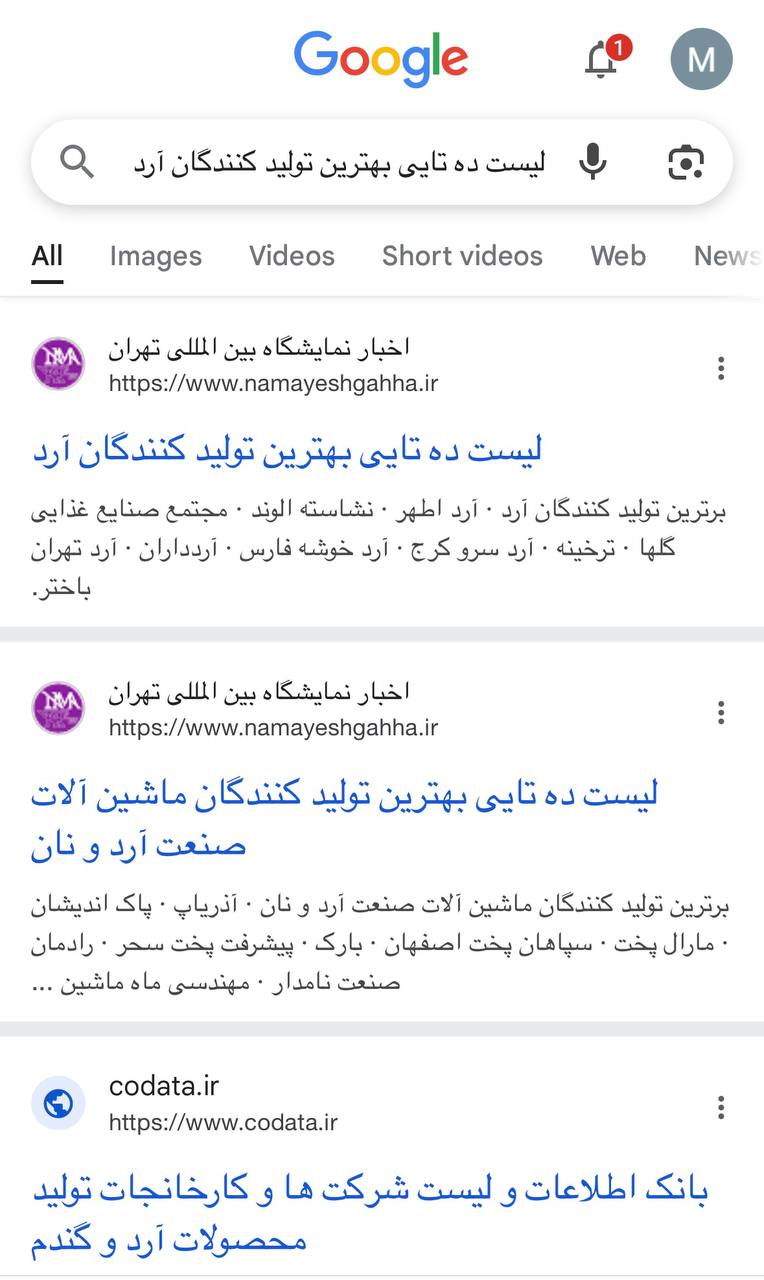Open codata.ir result بانک اطلاعات و لیست شرکت ها

pos(369,1215)
